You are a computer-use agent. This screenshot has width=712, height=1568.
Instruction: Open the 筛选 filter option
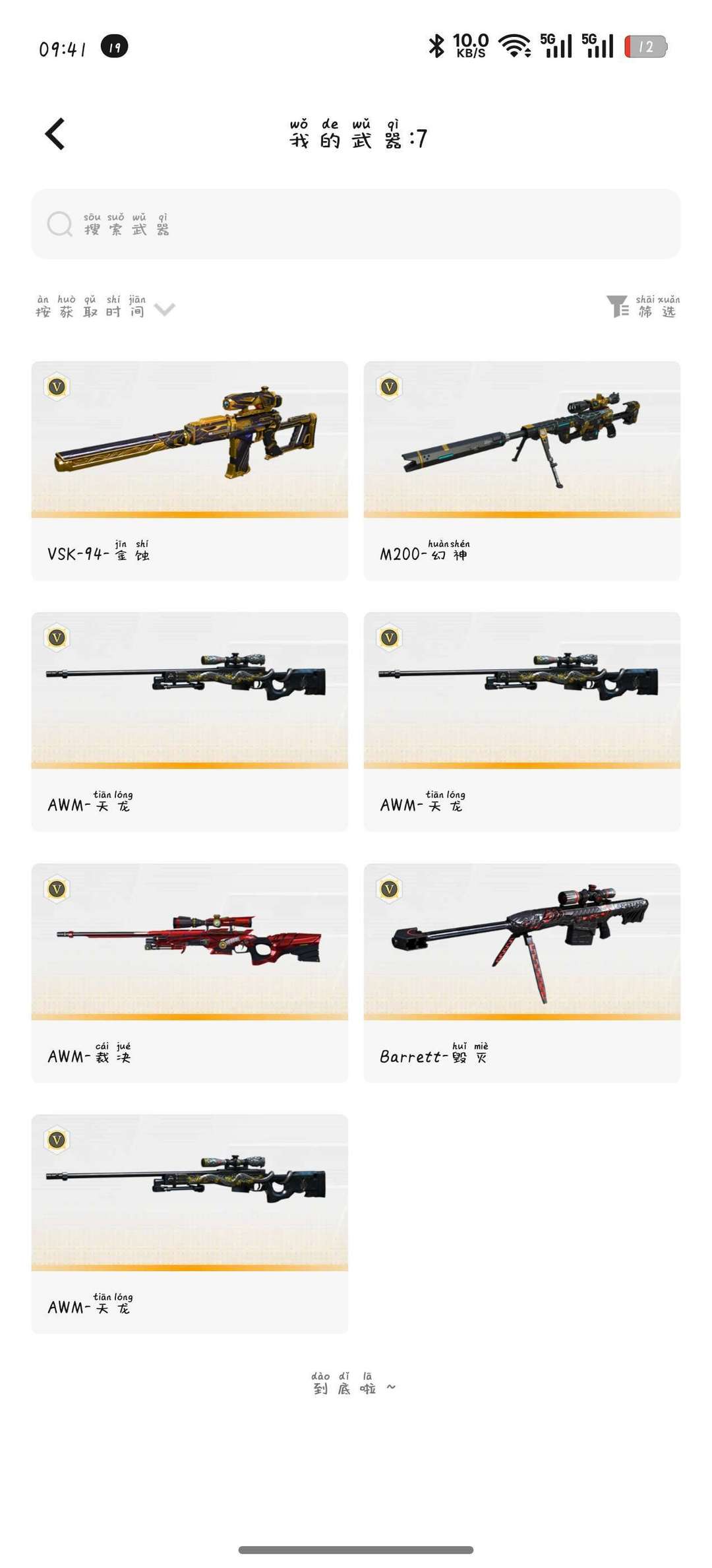(x=643, y=307)
